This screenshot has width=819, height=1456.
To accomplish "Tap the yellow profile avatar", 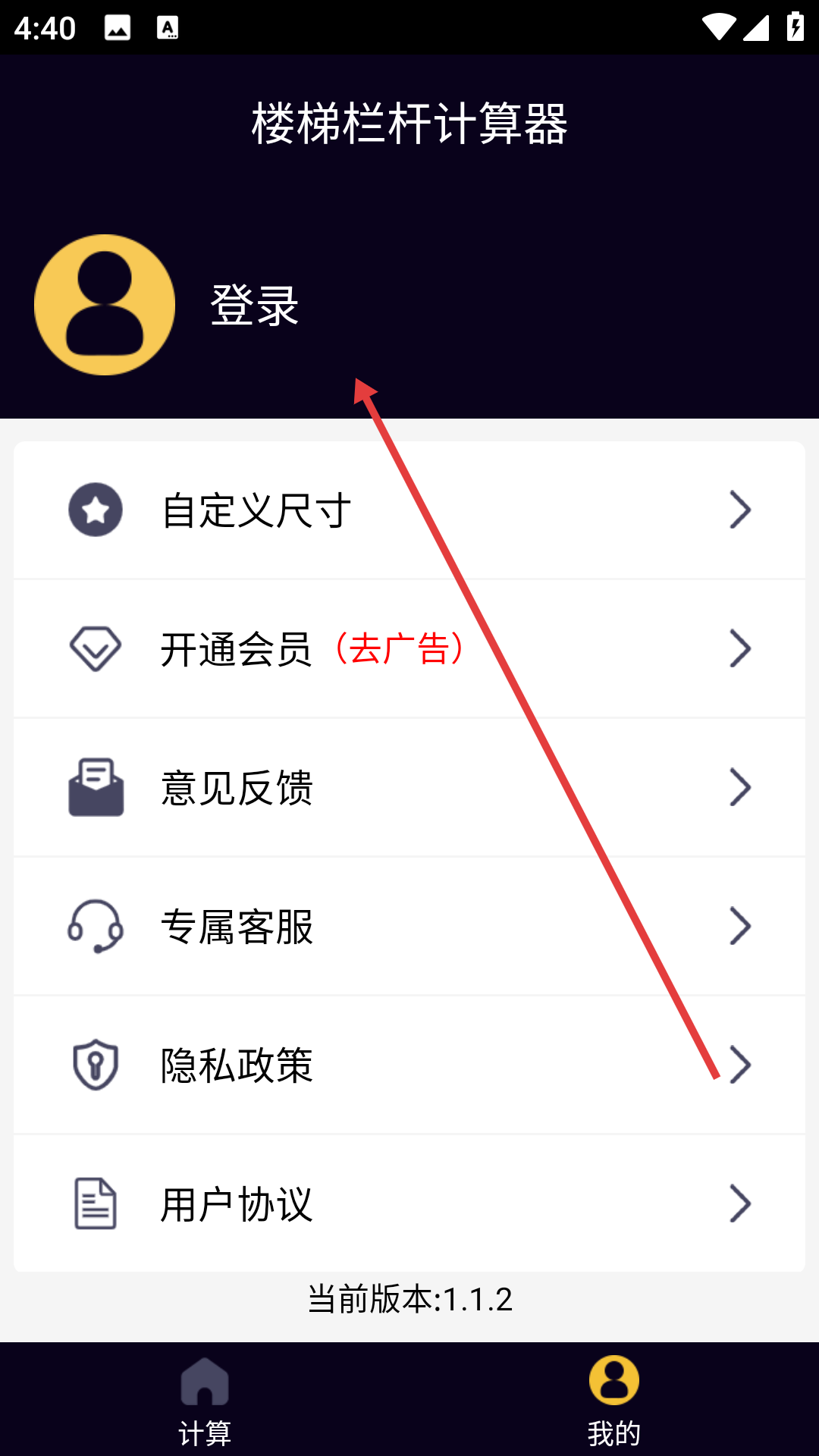I will [x=105, y=305].
